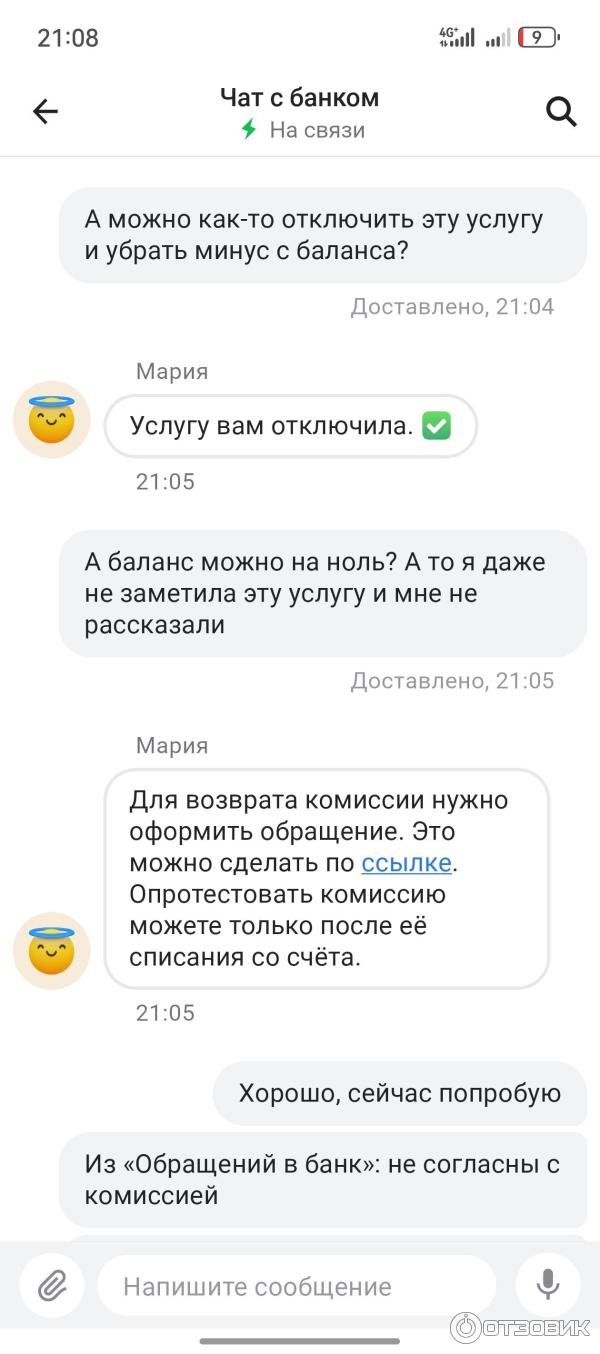Image resolution: width=600 pixels, height=1354 pixels.
Task: Attach a file with the paperclip
Action: [52, 1285]
